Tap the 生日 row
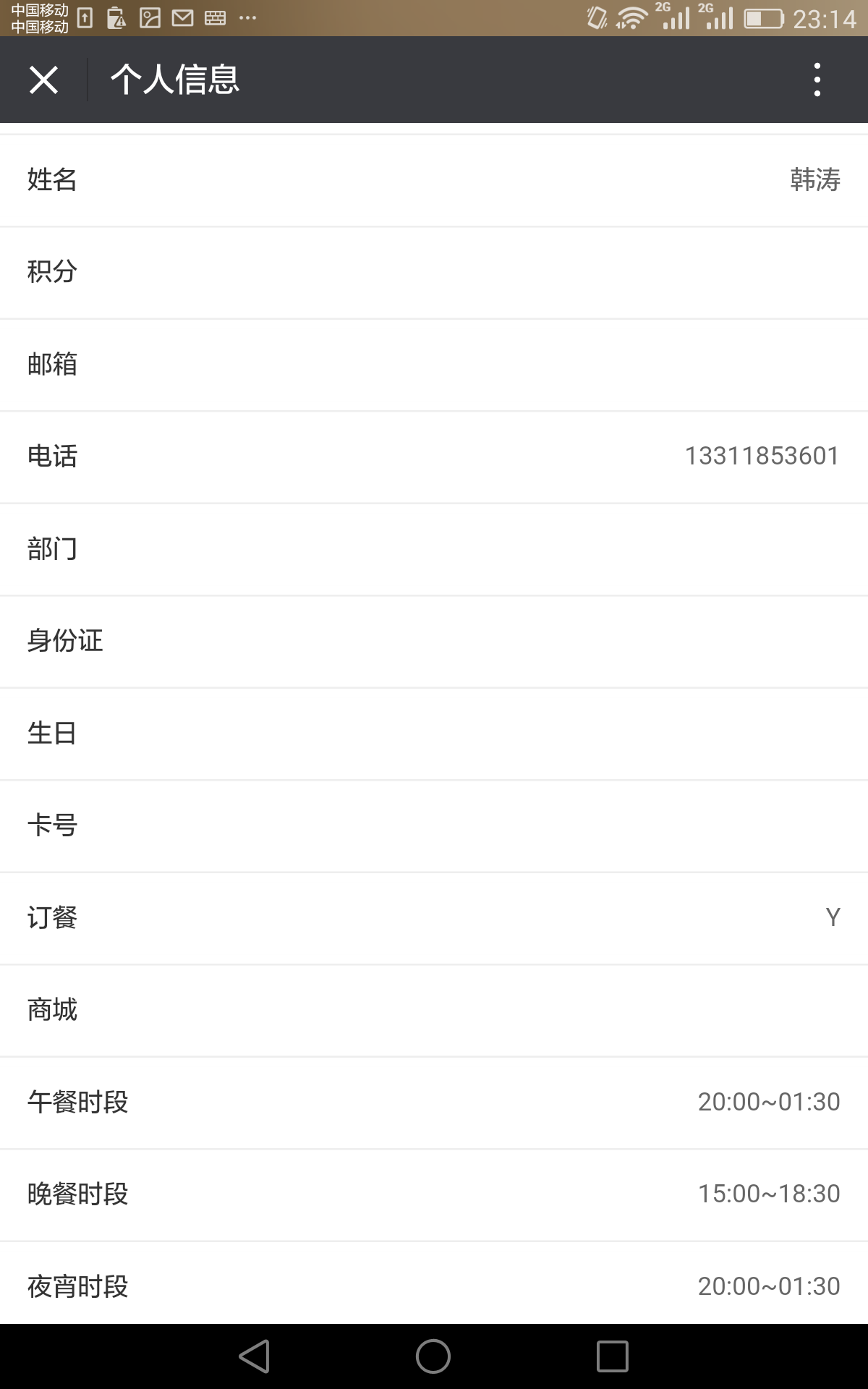 click(434, 734)
